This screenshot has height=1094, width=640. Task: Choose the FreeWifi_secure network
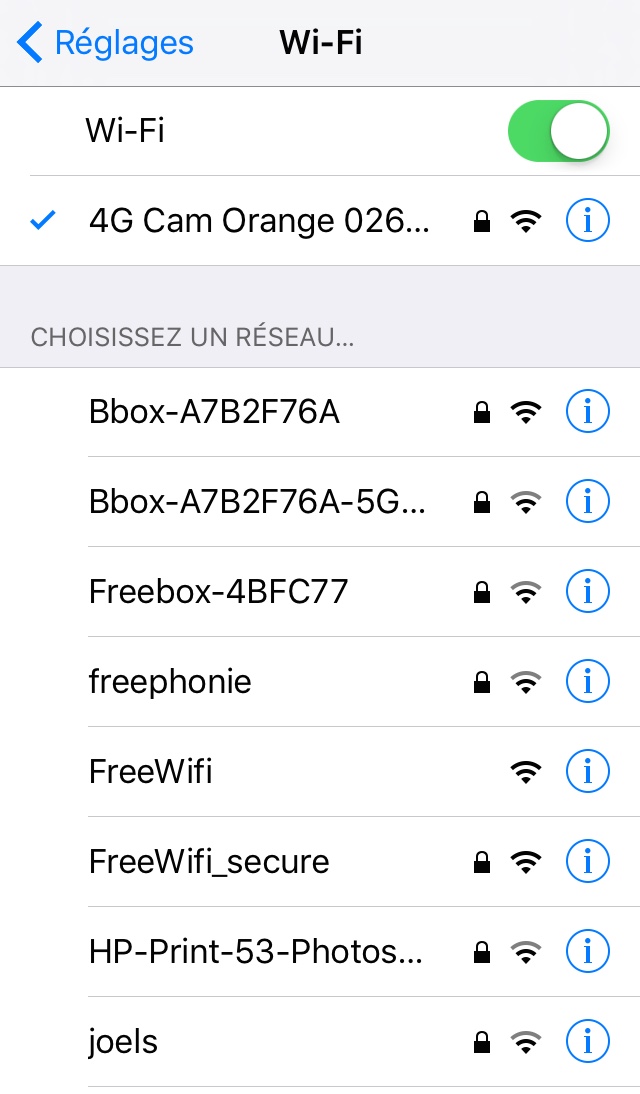(209, 862)
